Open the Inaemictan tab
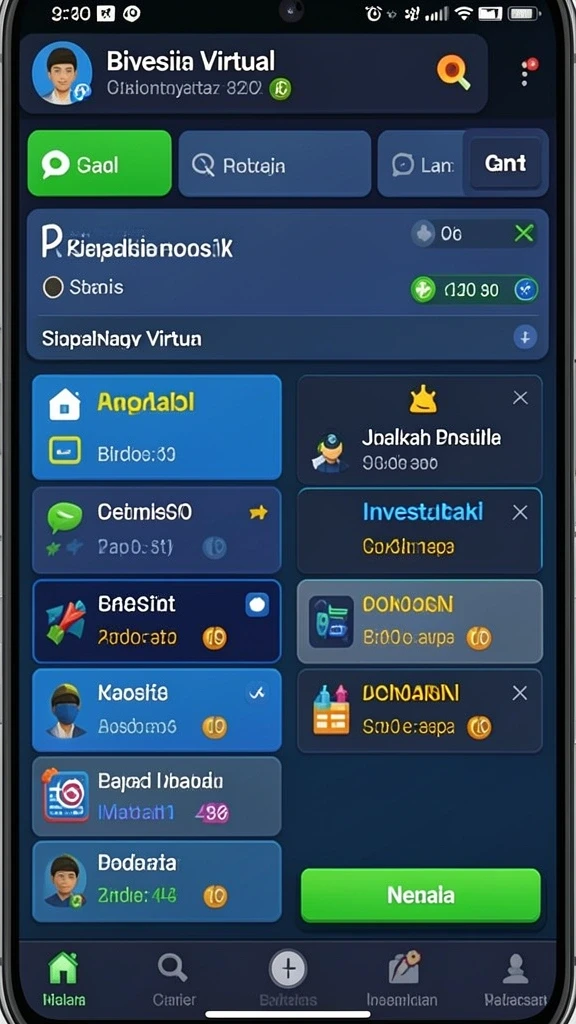 click(x=402, y=978)
